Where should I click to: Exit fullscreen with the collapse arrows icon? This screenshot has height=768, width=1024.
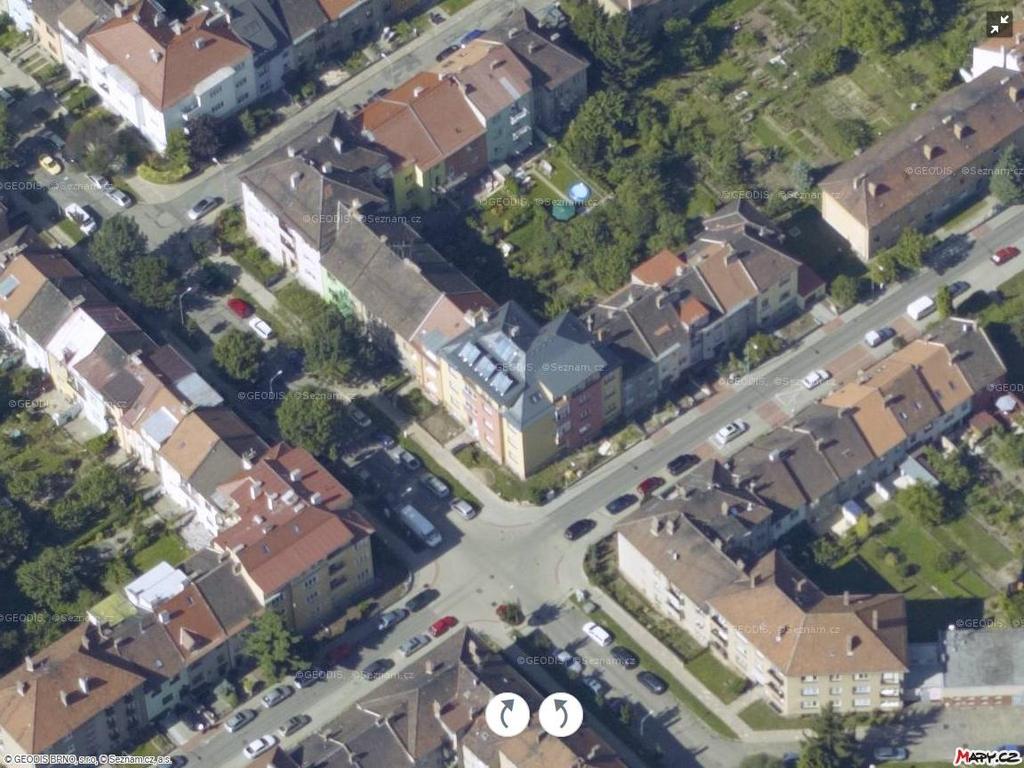pyautogui.click(x=999, y=24)
